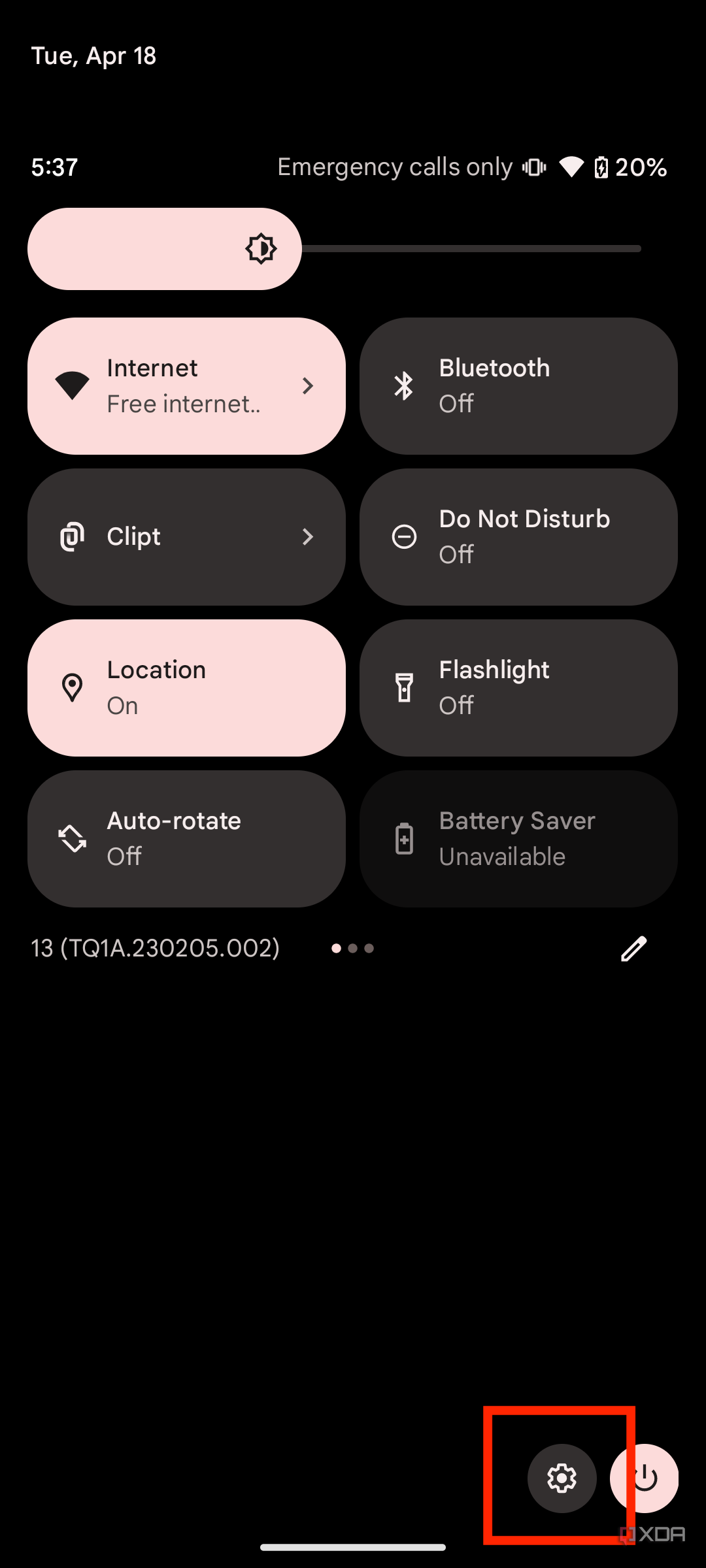Switch on the Flashlight

coord(518,688)
